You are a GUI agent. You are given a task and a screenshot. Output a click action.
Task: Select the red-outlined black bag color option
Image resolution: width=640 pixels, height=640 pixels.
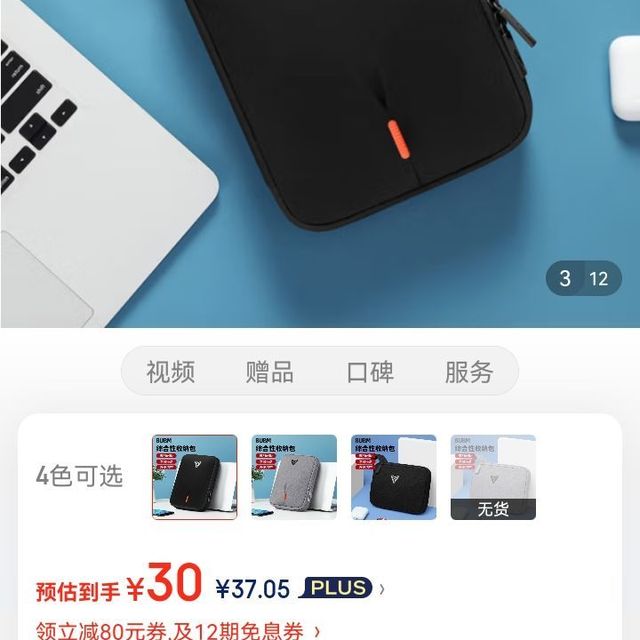click(195, 477)
